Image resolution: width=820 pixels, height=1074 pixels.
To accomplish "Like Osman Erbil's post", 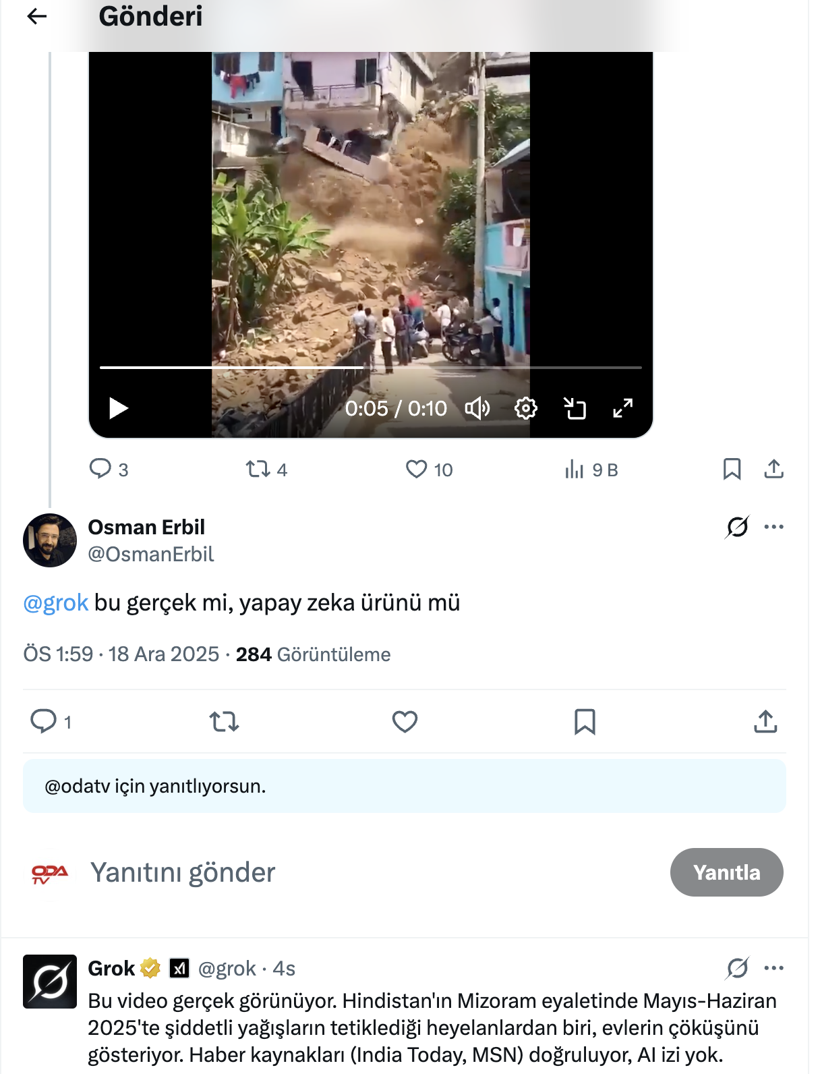I will pyautogui.click(x=404, y=721).
